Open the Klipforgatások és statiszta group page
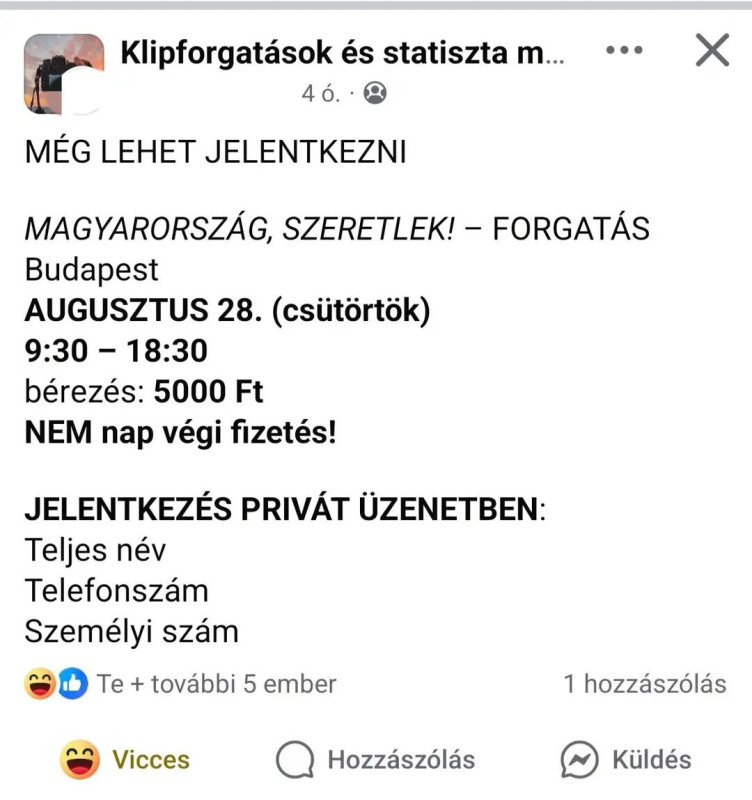Screen dimensions: 752x800 click(342, 53)
